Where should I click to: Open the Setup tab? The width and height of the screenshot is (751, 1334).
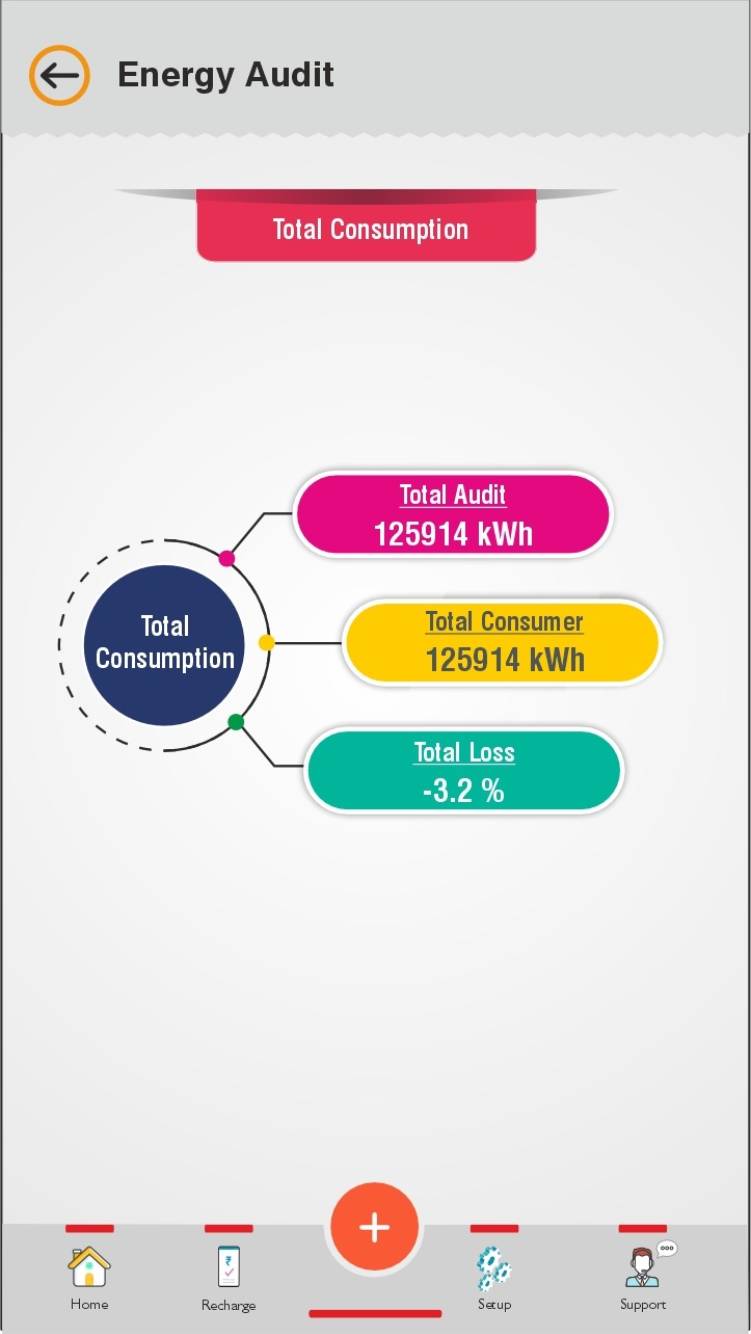[494, 1277]
